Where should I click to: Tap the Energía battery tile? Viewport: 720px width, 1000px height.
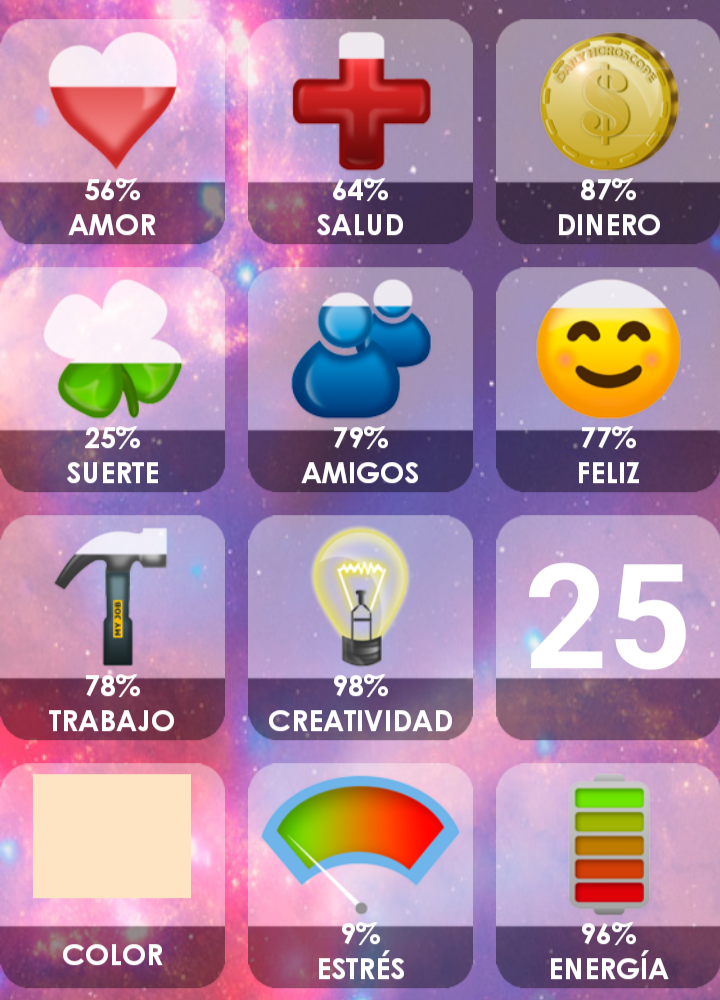(x=608, y=874)
